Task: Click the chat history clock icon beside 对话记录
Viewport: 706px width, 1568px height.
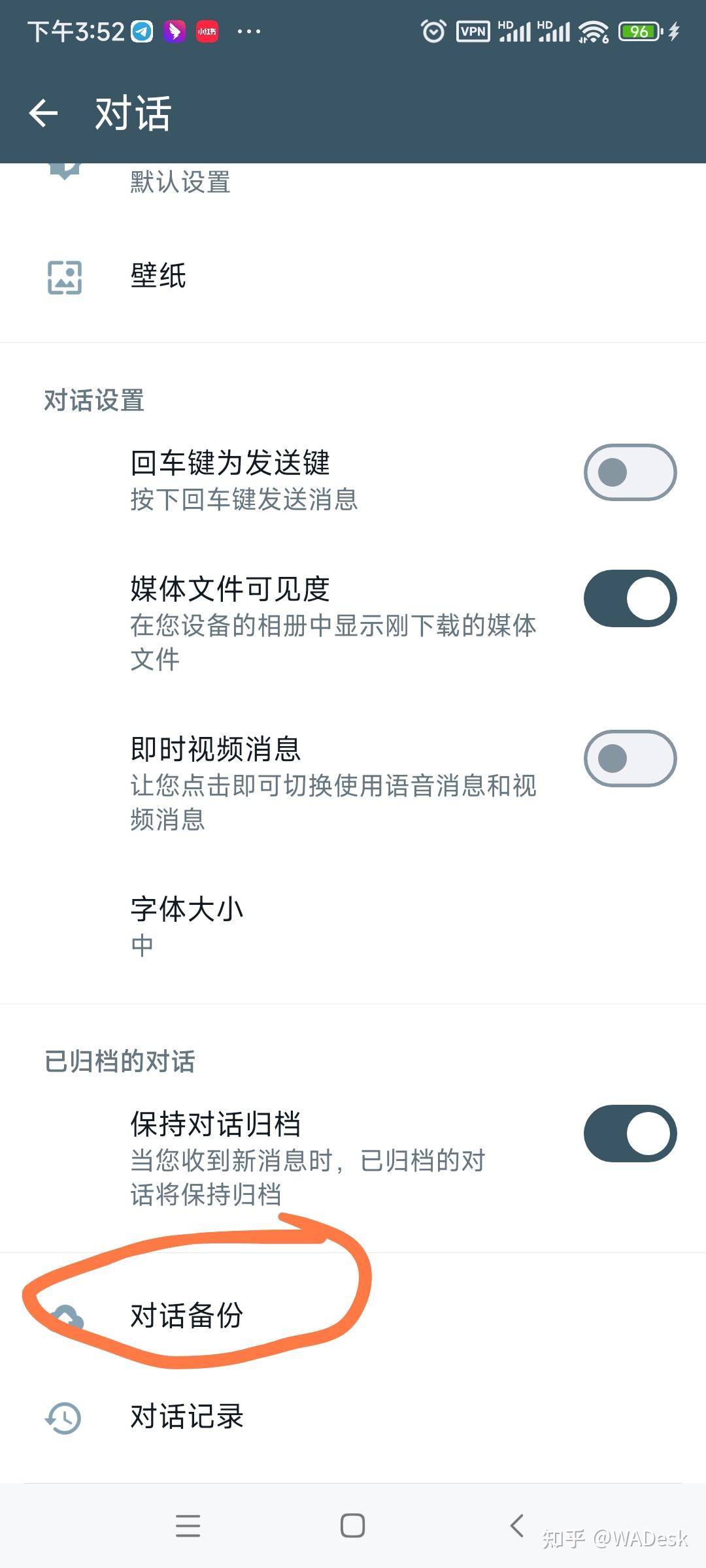Action: coord(63,1416)
